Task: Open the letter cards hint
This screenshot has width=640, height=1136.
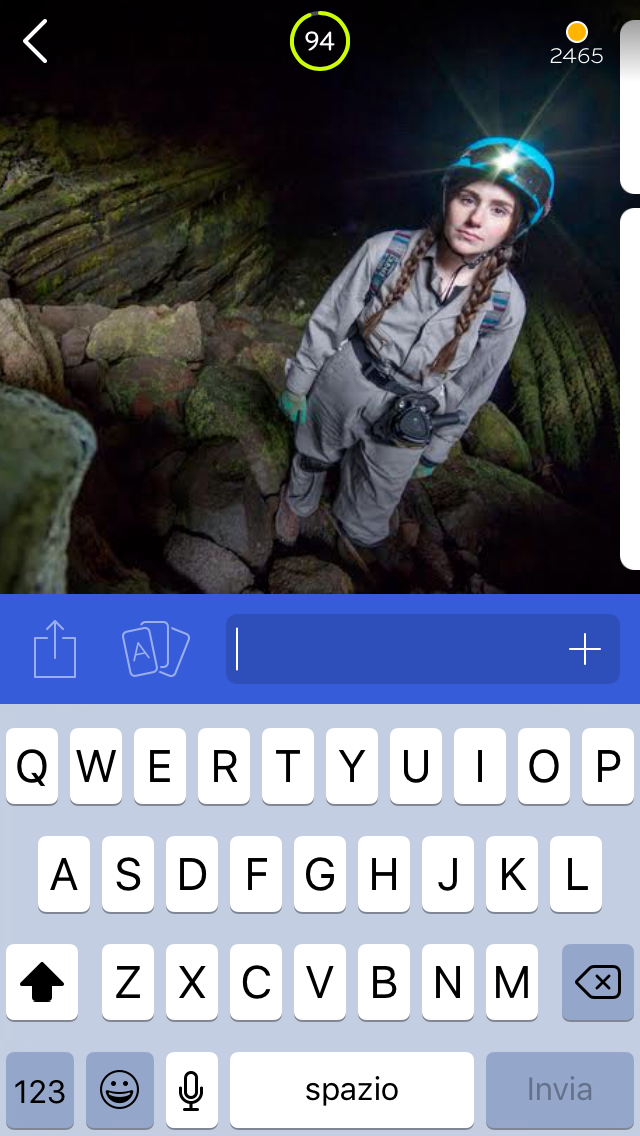Action: pos(155,649)
